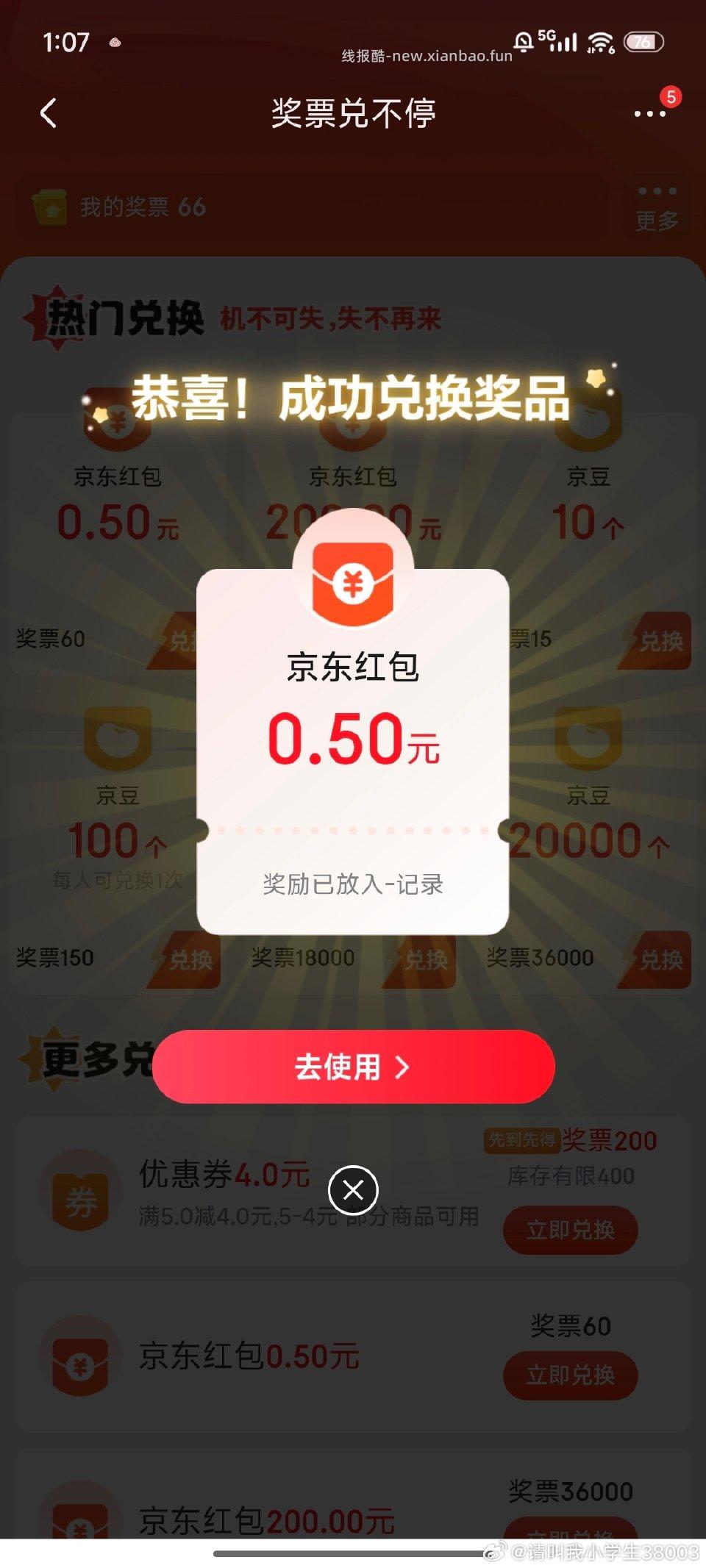
Task: Tap the notification bell icon in status bar
Action: (x=524, y=42)
